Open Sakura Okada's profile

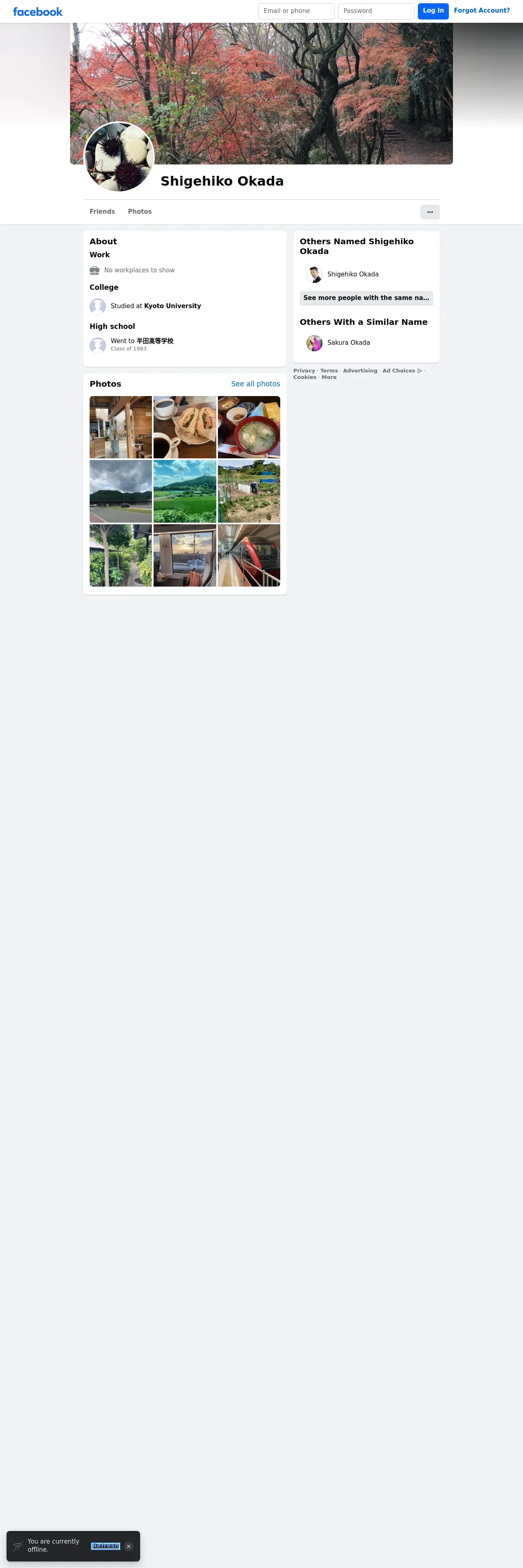348,343
